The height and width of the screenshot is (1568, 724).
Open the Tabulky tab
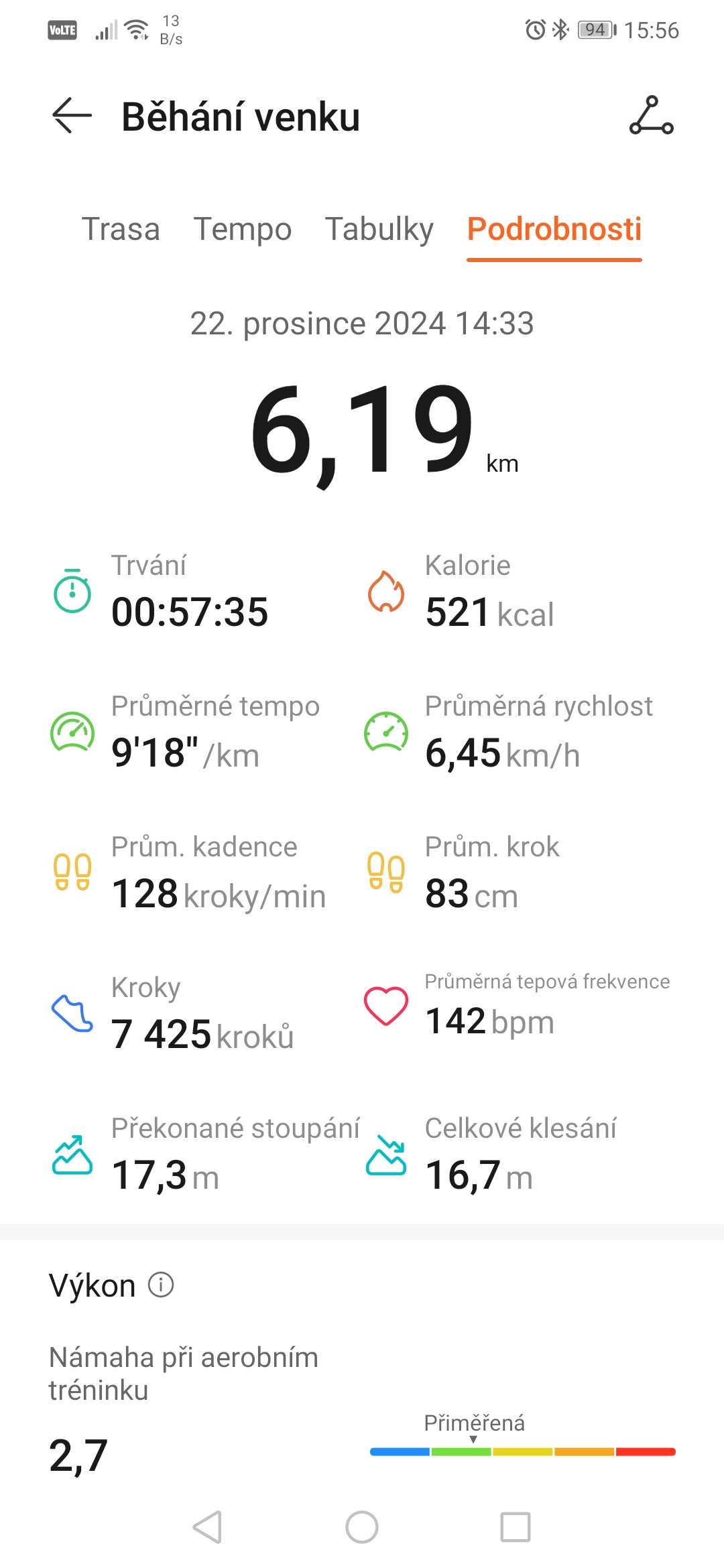coord(379,229)
